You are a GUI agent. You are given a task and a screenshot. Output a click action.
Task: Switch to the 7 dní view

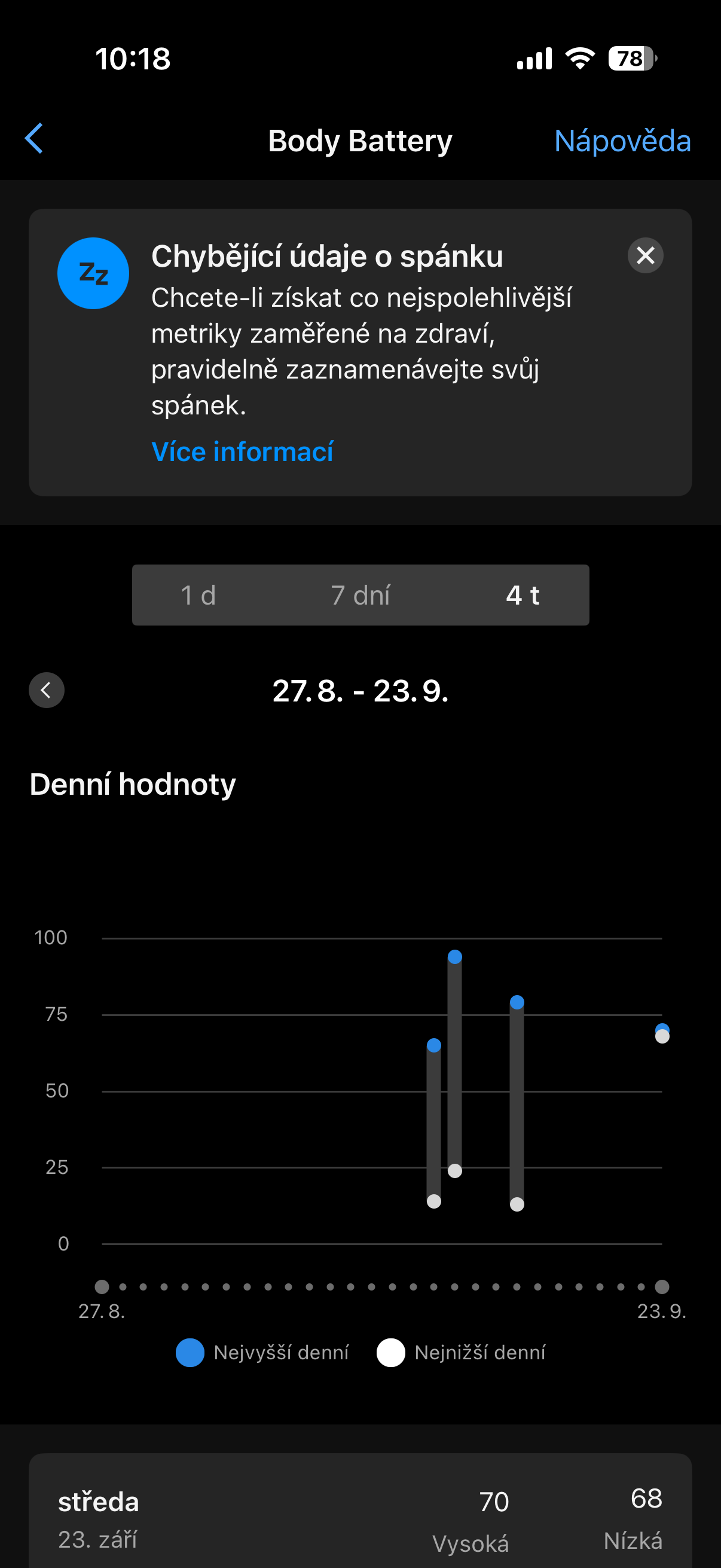point(361,594)
